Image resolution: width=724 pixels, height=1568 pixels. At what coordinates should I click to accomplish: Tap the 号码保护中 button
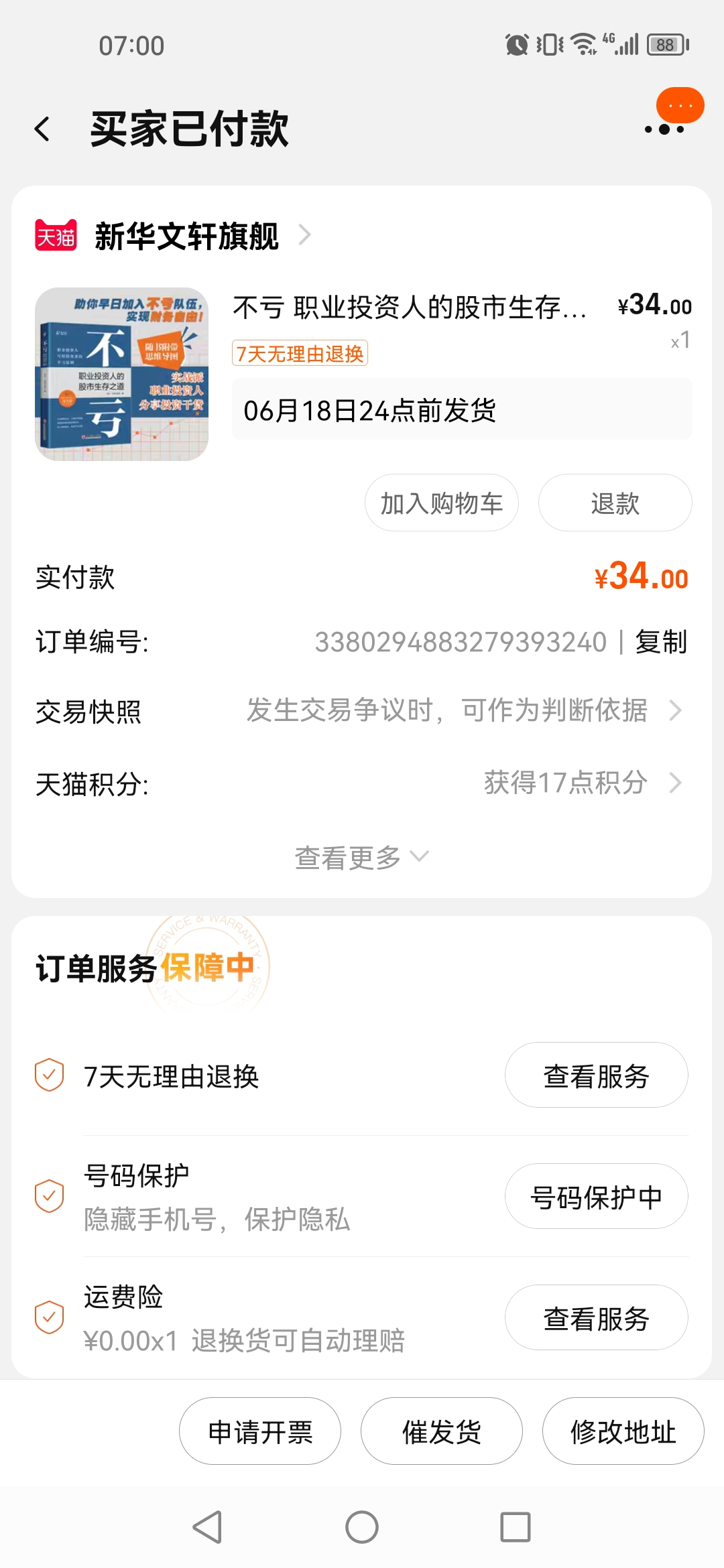[x=596, y=1197]
